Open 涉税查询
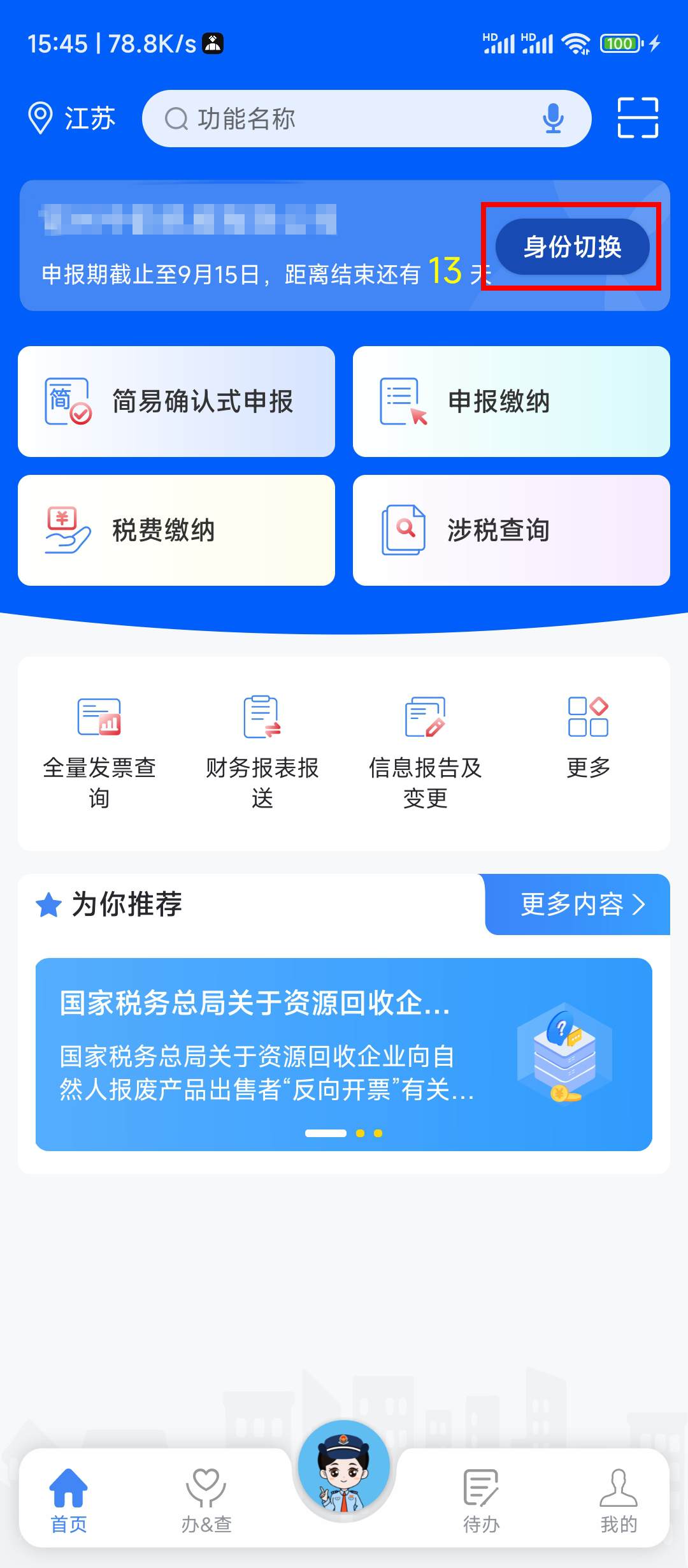 (511, 530)
